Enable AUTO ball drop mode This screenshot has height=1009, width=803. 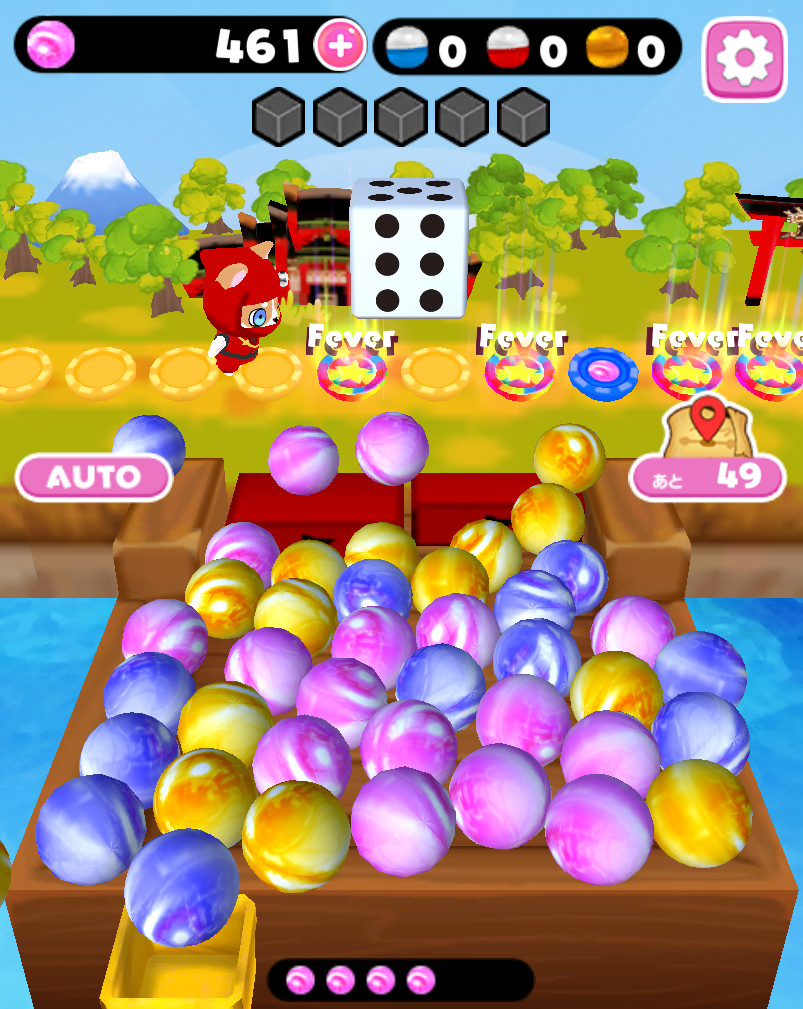(x=95, y=478)
